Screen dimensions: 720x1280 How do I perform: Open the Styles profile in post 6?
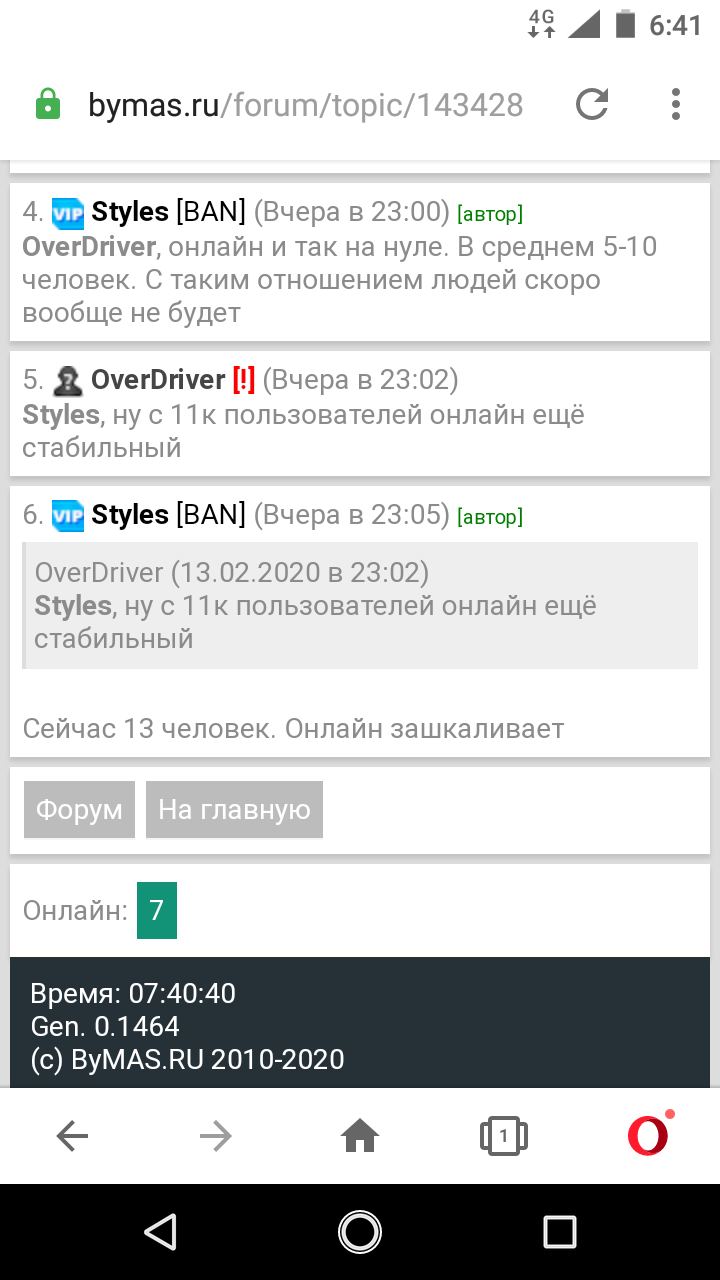[x=130, y=515]
